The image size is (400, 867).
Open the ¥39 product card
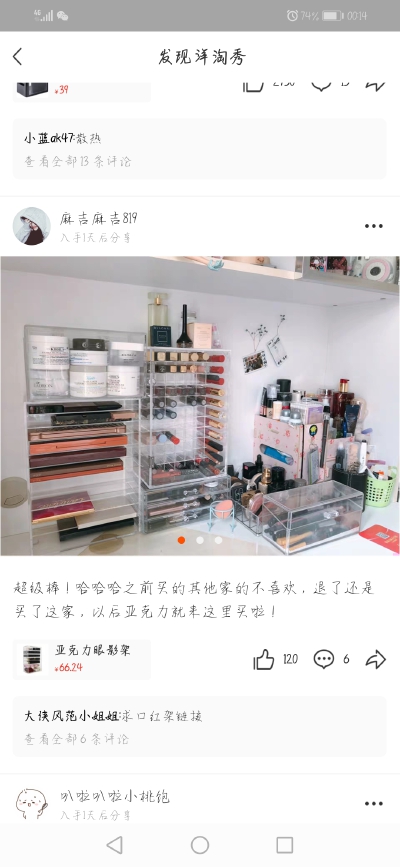click(82, 91)
